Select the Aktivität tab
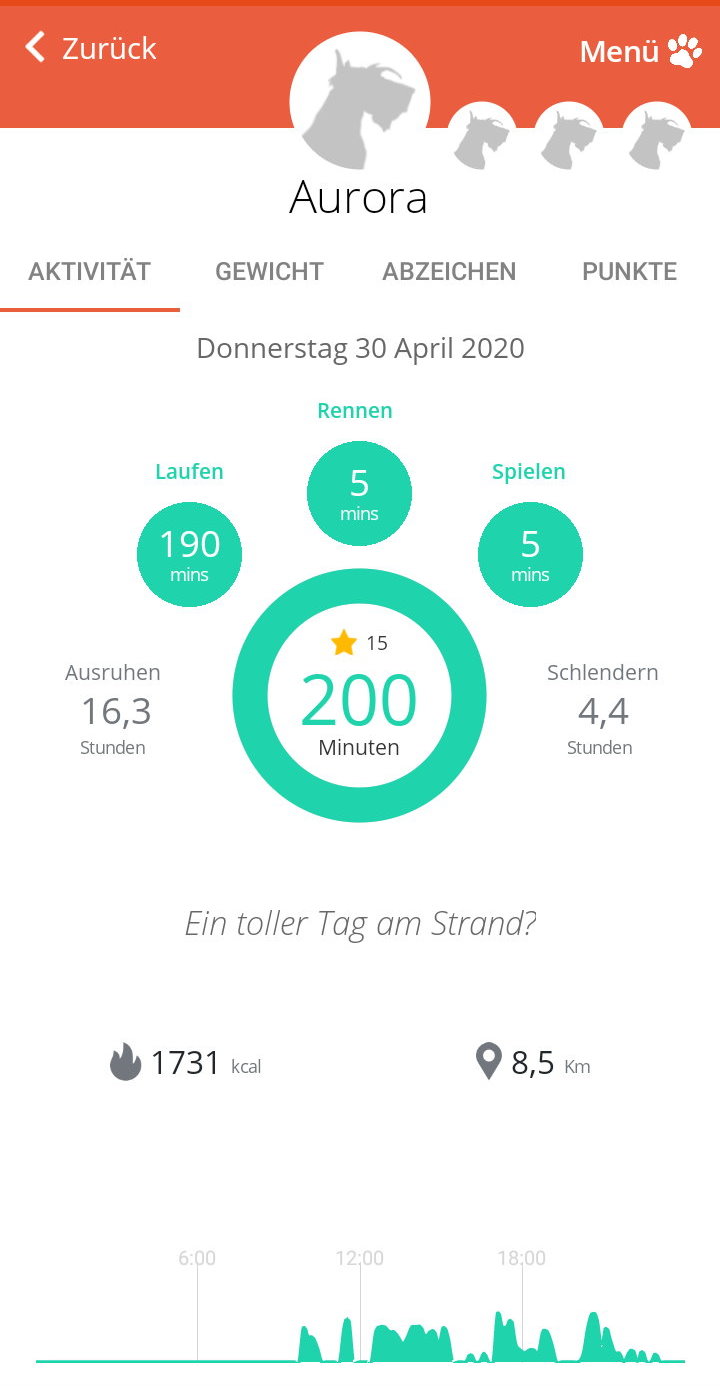This screenshot has height=1386, width=720. click(90, 271)
